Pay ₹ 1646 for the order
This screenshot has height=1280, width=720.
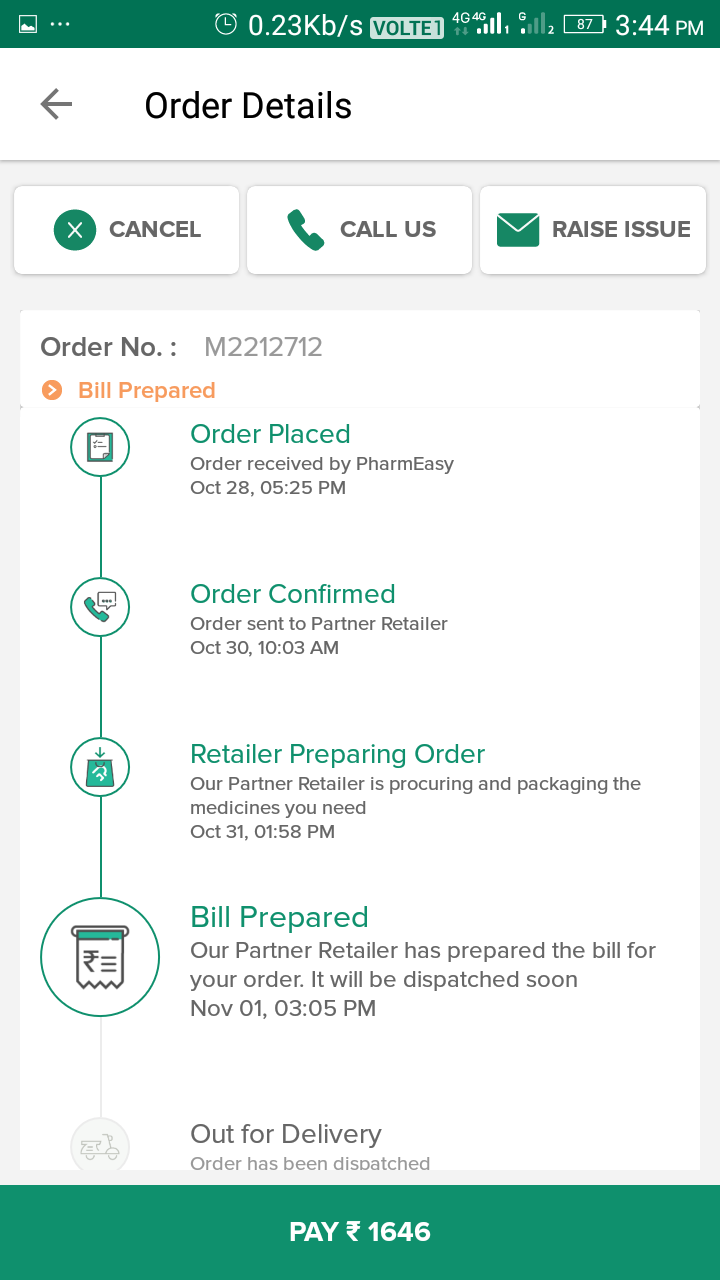coord(360,1232)
